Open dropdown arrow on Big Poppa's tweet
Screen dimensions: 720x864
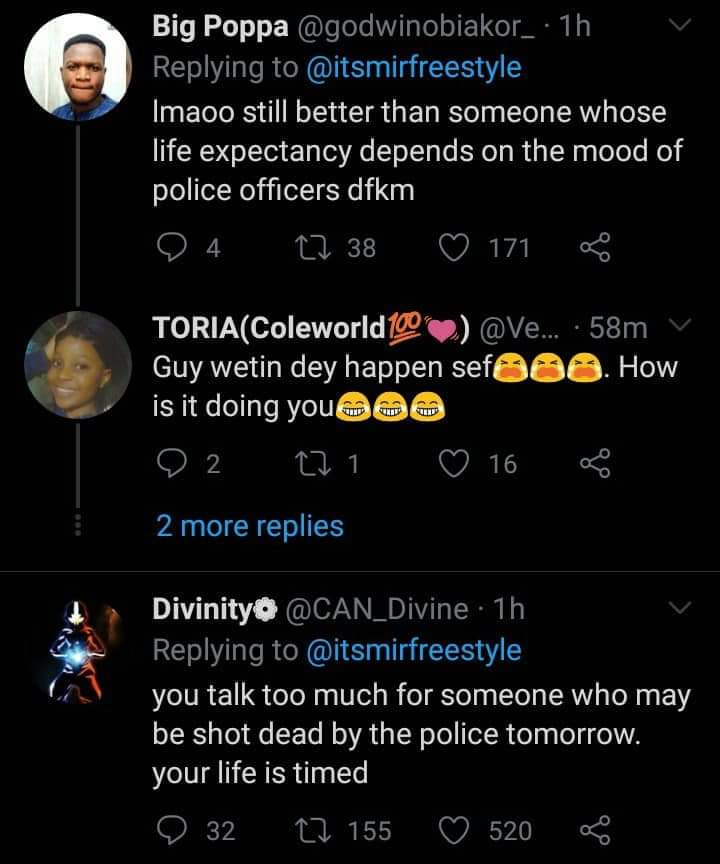click(679, 27)
